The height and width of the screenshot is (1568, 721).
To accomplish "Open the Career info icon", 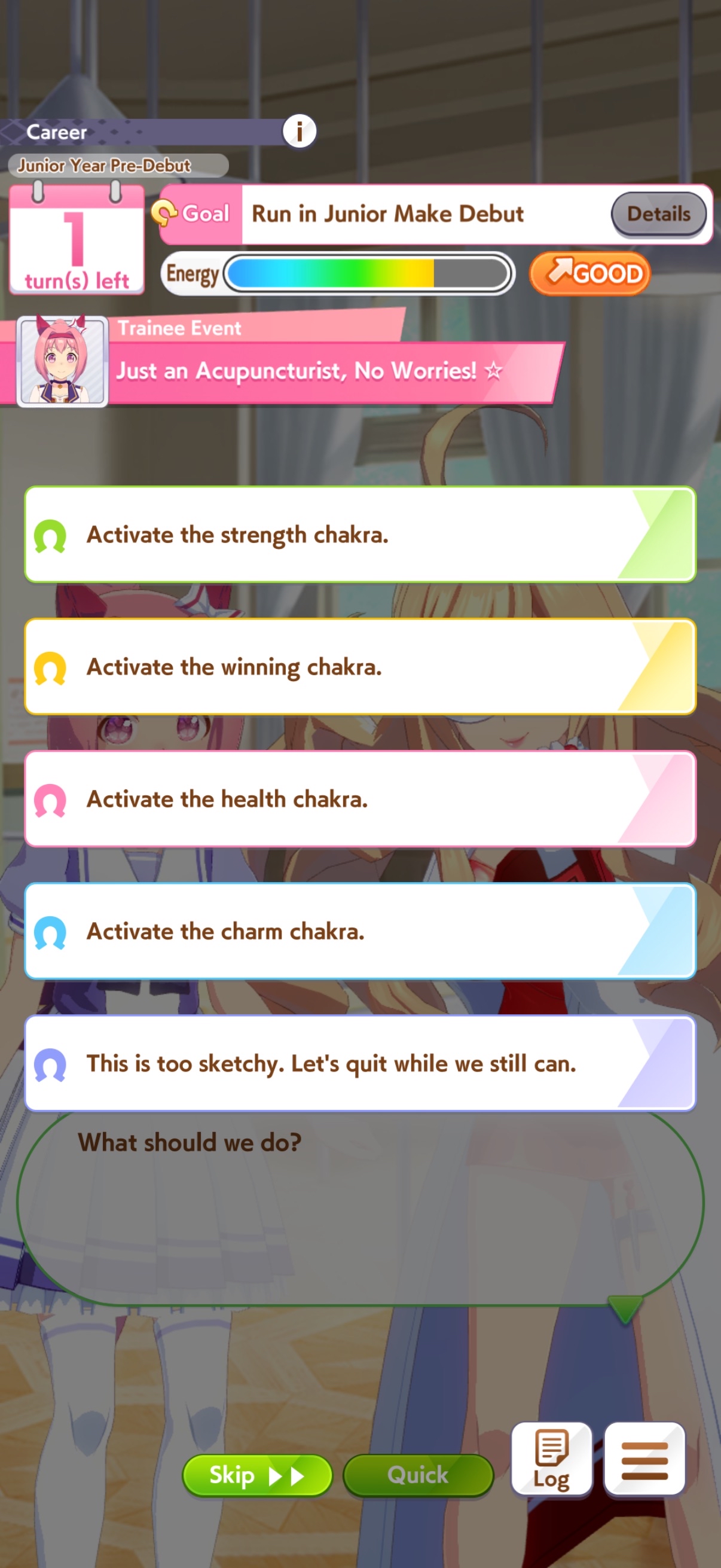I will [300, 131].
